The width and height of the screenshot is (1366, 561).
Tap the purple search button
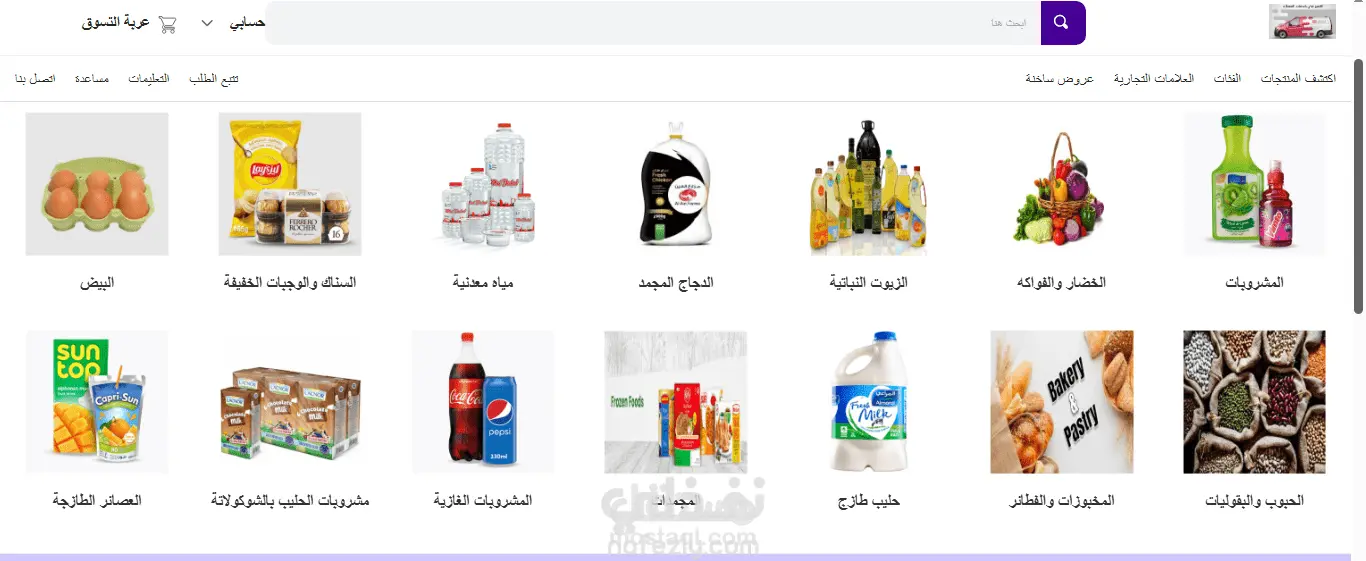(1062, 22)
